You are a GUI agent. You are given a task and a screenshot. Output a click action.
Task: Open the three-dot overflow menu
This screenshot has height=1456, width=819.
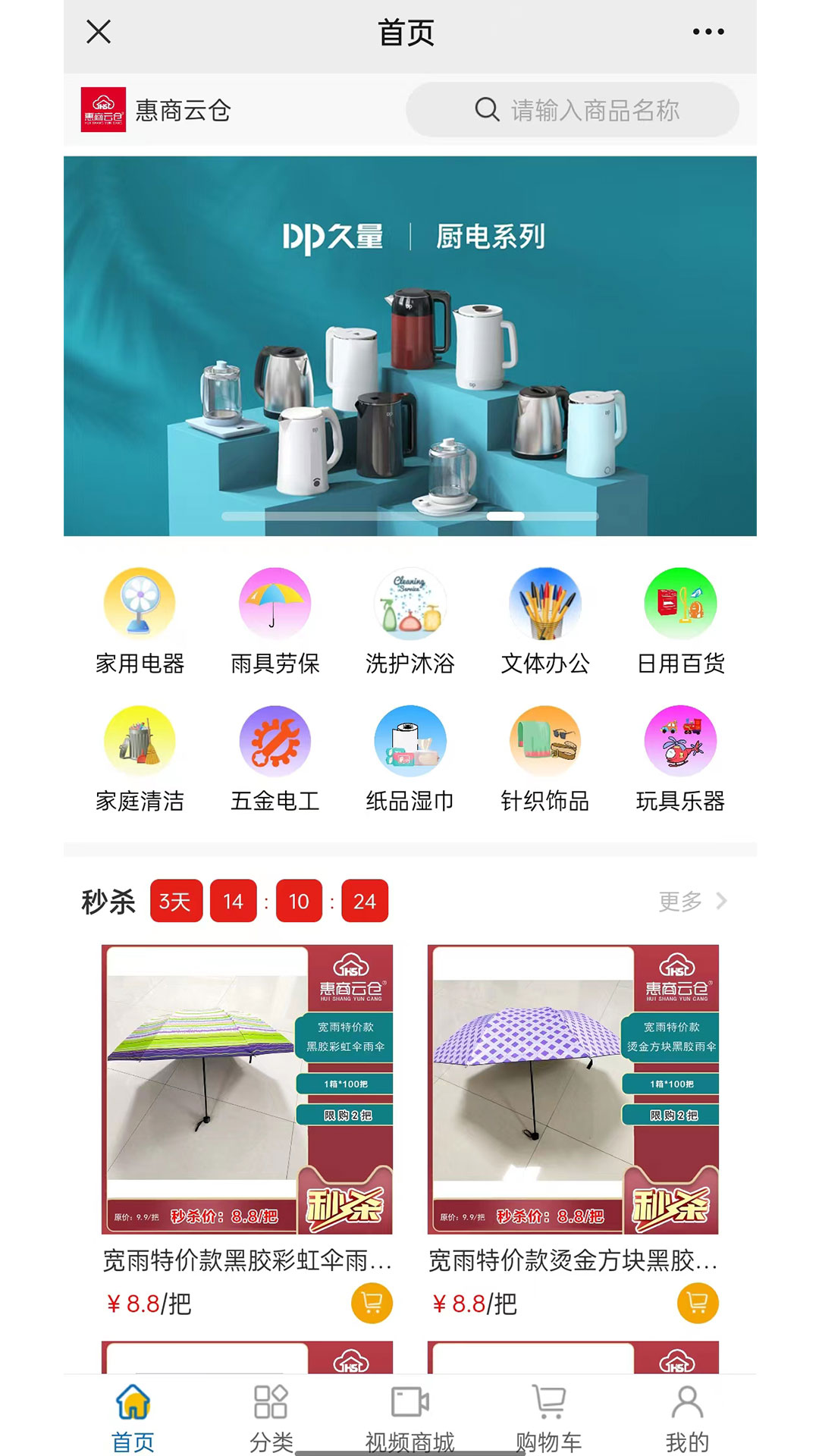pos(708,32)
